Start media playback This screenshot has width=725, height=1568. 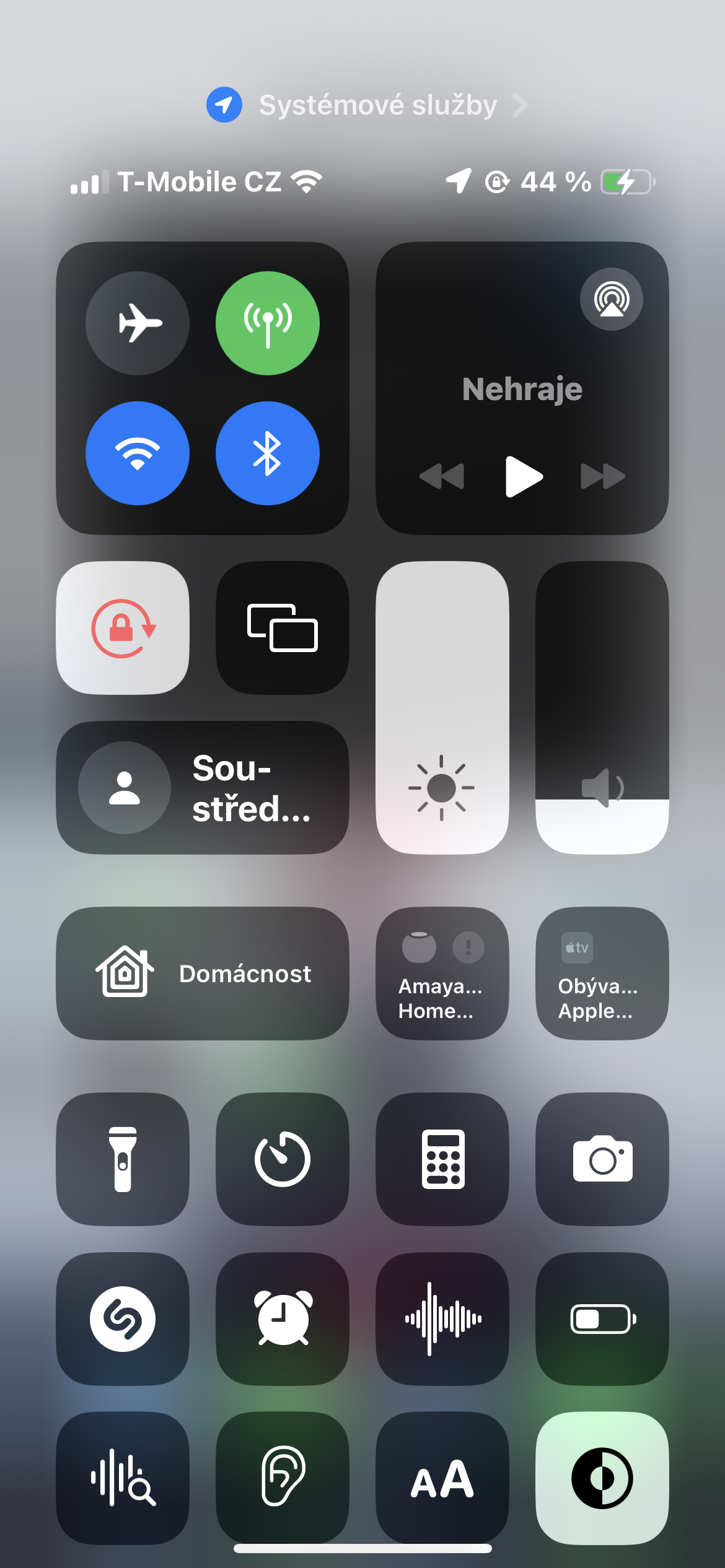(x=524, y=476)
